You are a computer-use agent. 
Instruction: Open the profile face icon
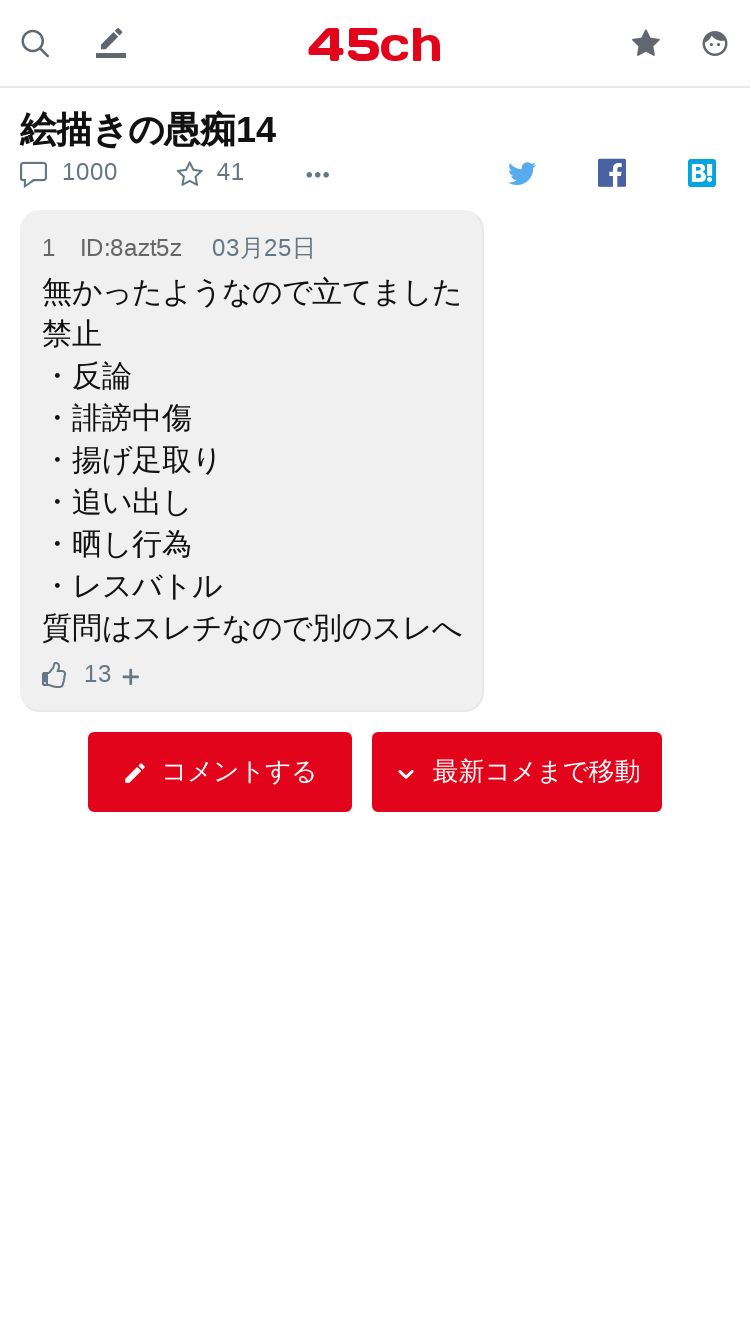point(715,43)
